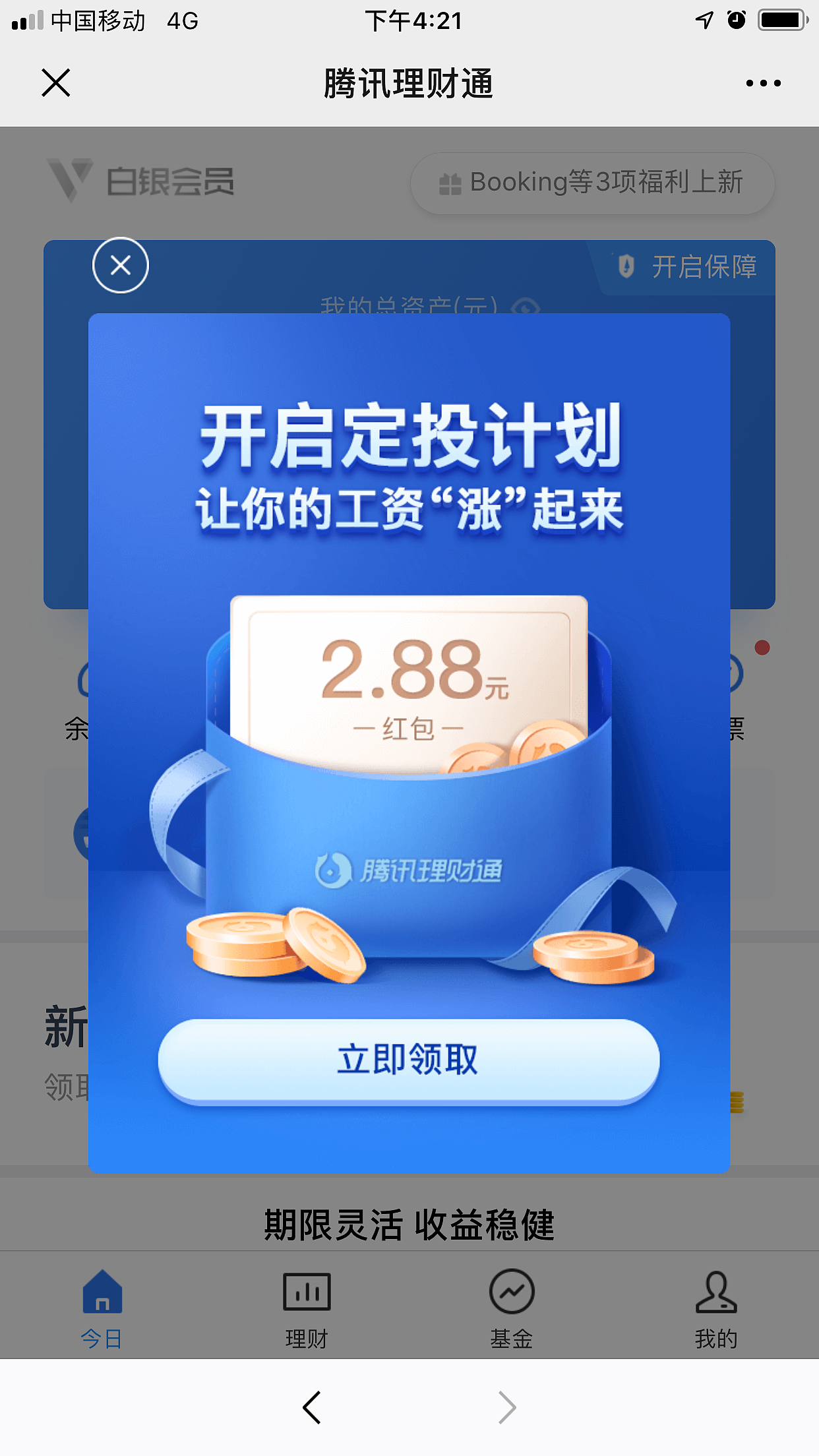
Task: Tap the benefits gift icon before Booking福利上新
Action: click(450, 183)
